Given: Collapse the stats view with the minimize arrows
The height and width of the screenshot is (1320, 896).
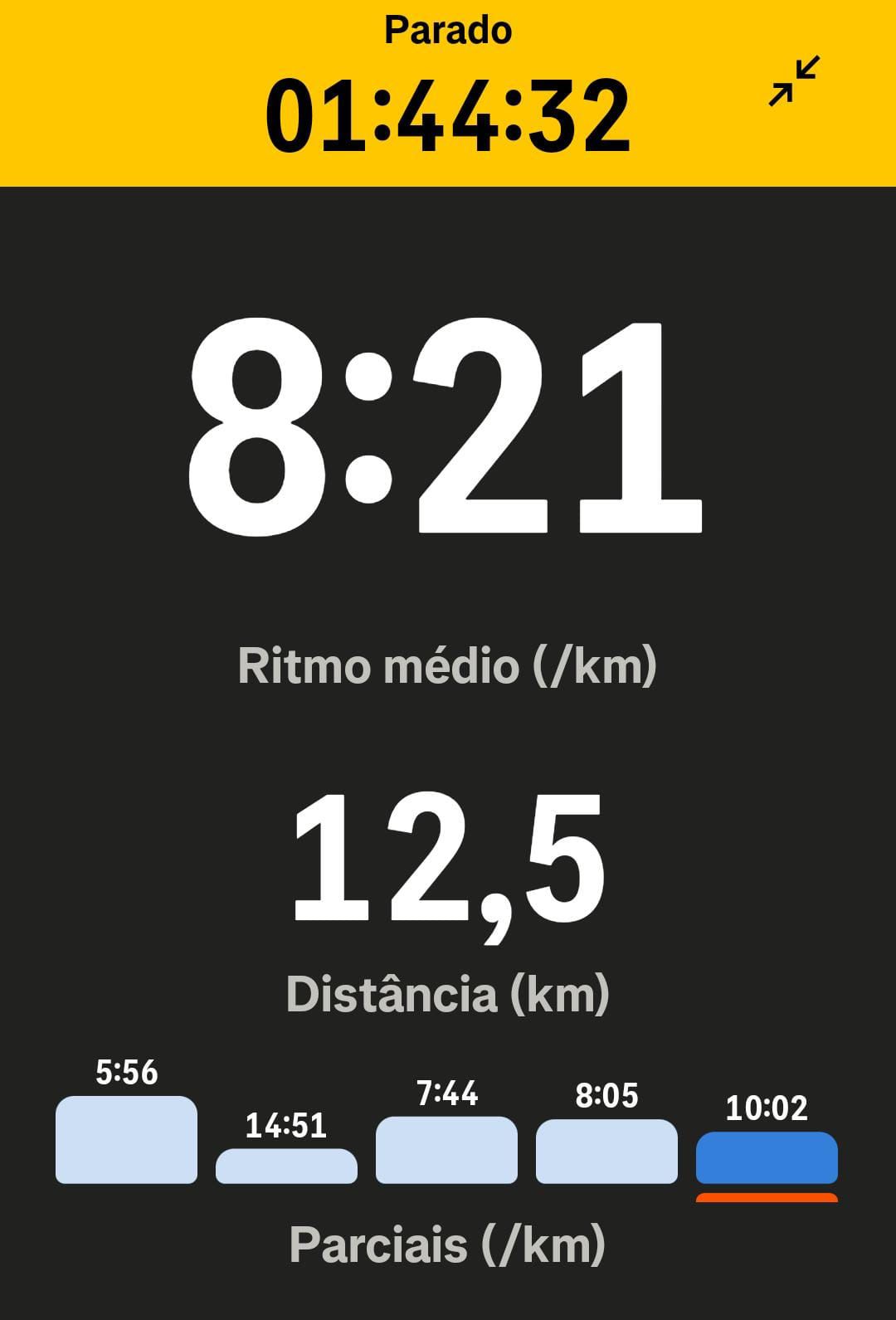Looking at the screenshot, I should 793,81.
